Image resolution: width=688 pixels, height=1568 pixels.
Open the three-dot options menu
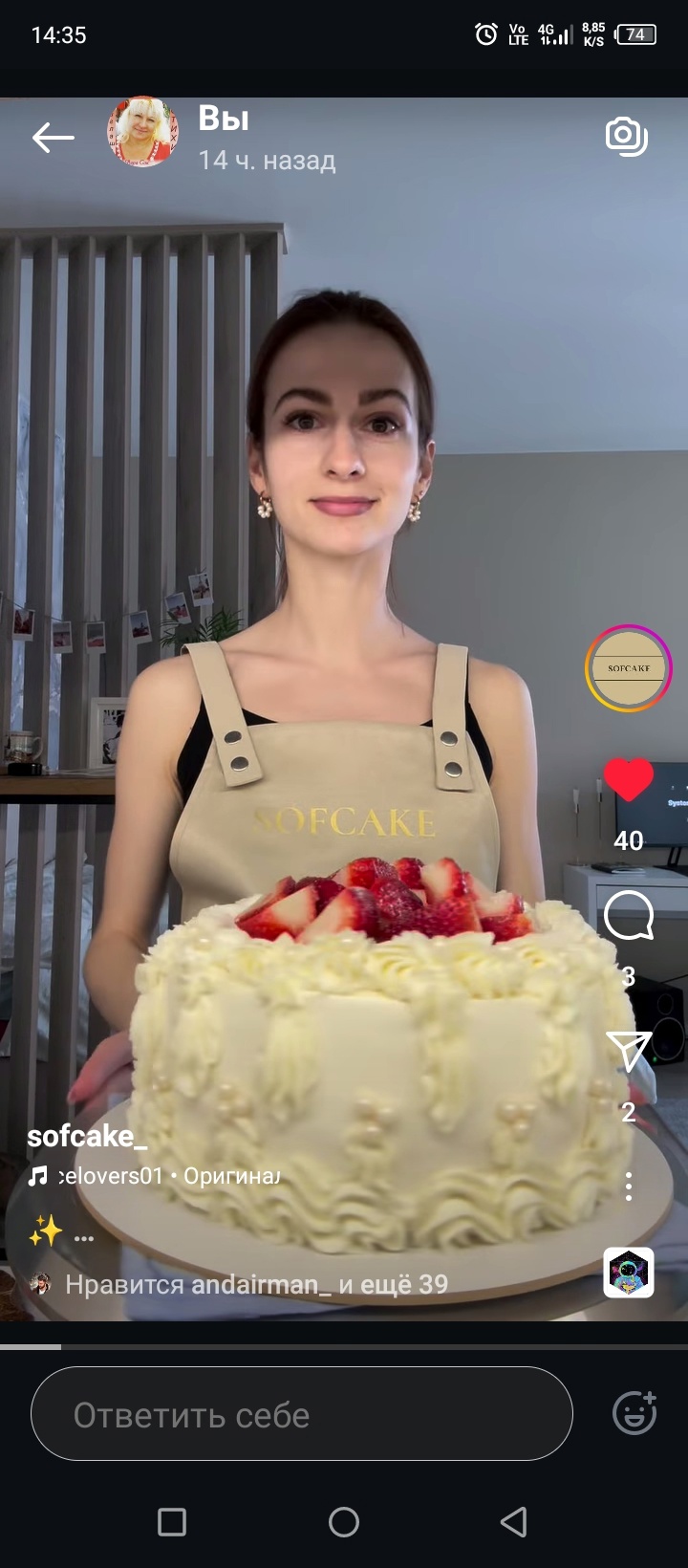(628, 1187)
